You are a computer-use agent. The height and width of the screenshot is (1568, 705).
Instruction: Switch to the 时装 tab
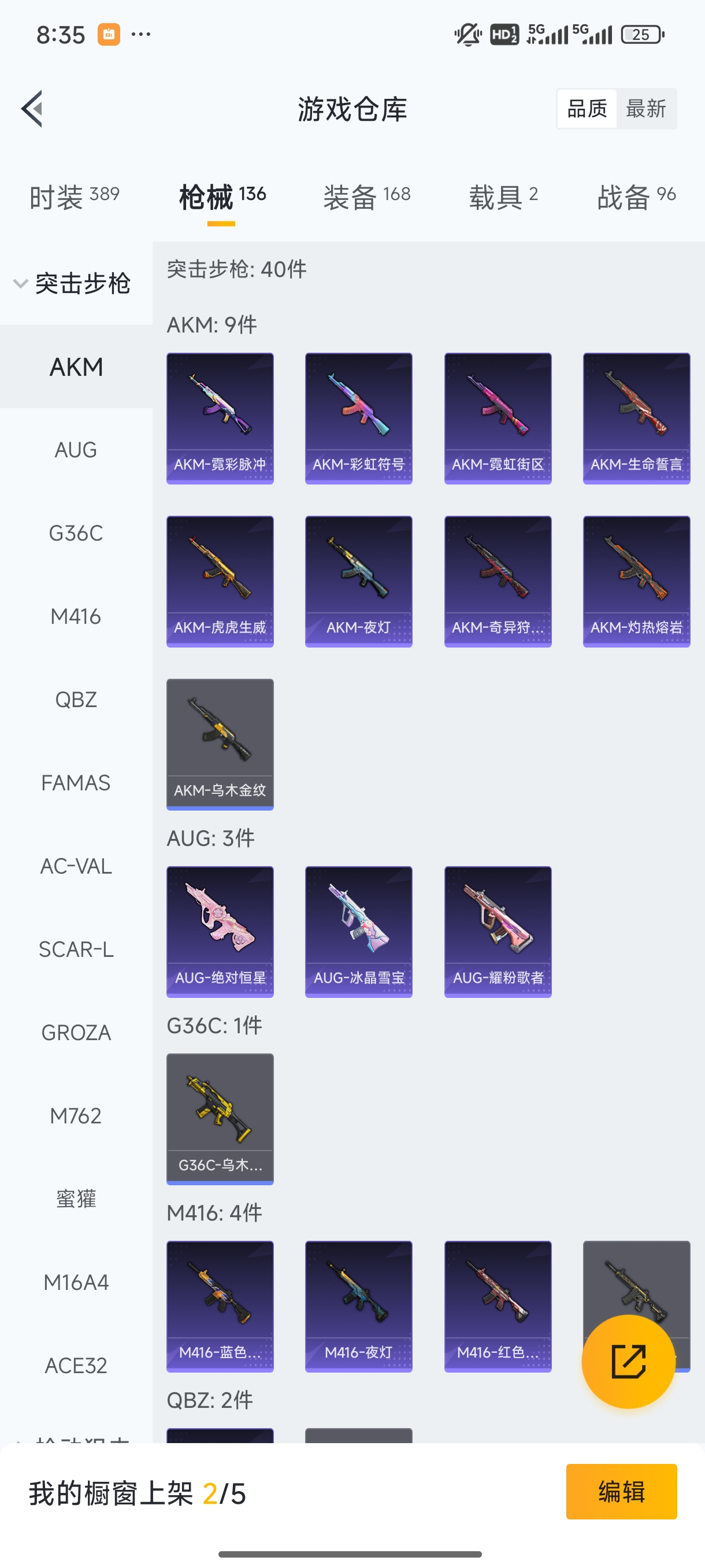tap(73, 197)
